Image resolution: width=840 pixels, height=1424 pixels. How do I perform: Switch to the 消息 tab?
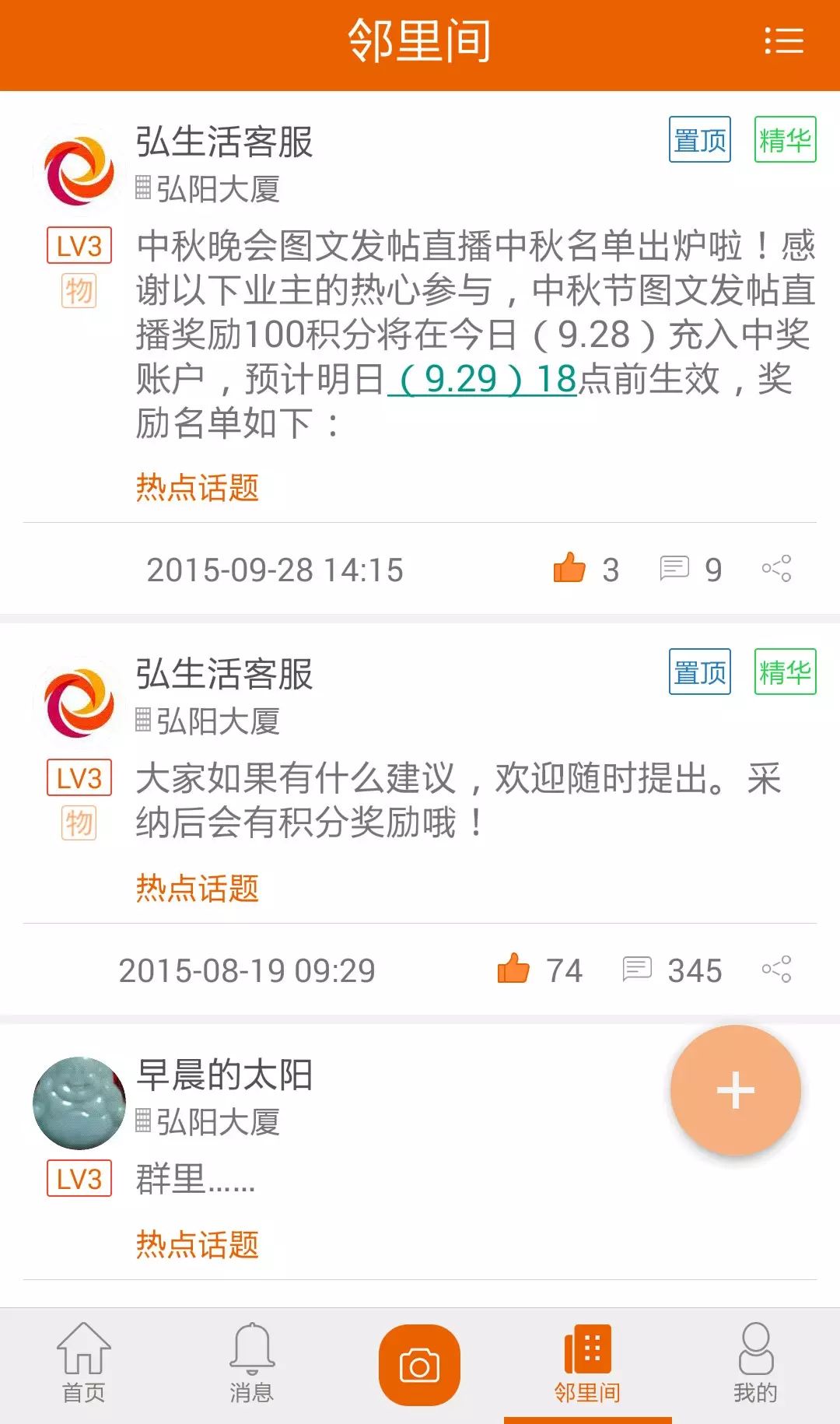[x=252, y=1363]
